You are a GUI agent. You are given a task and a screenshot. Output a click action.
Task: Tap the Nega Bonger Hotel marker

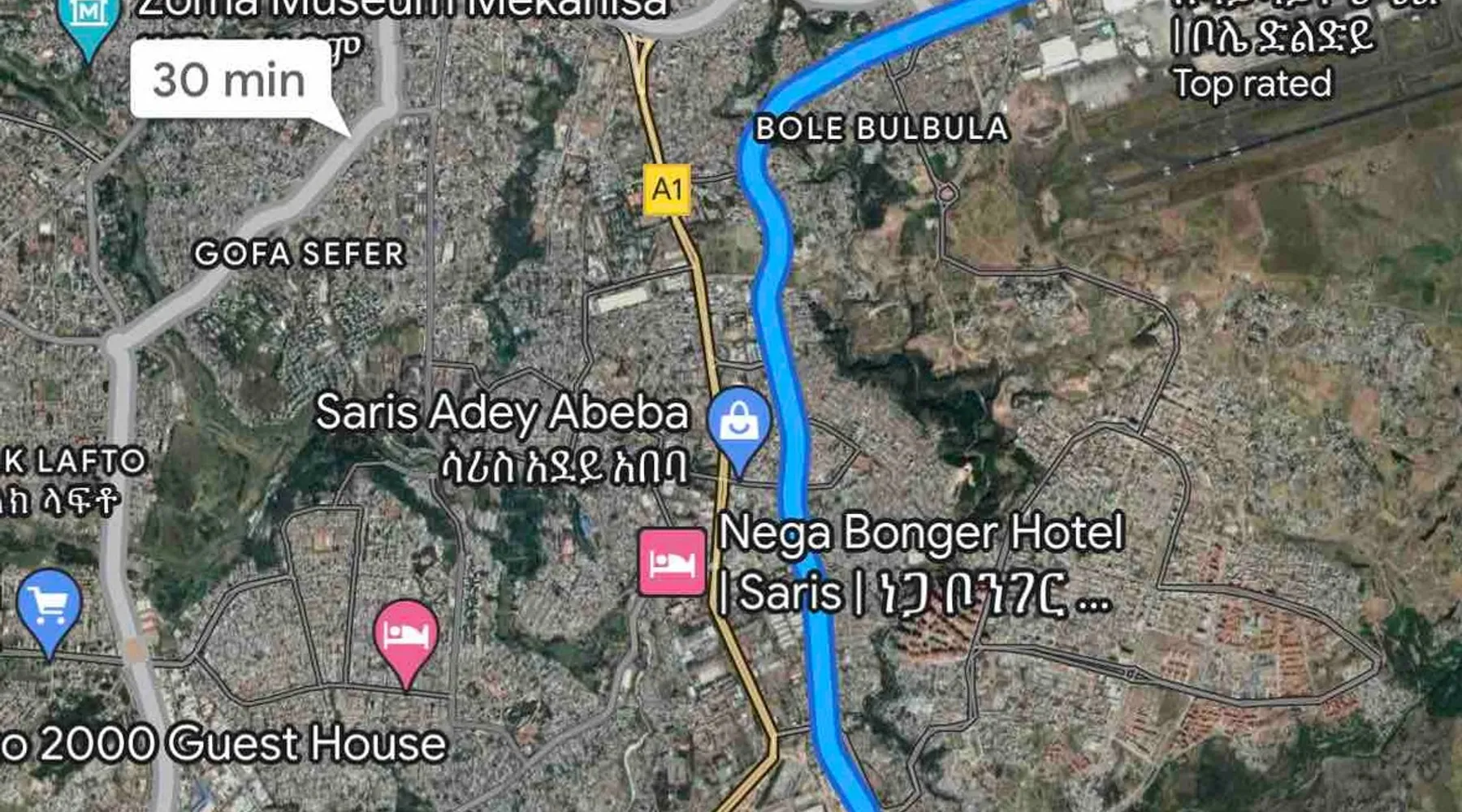[x=672, y=562]
